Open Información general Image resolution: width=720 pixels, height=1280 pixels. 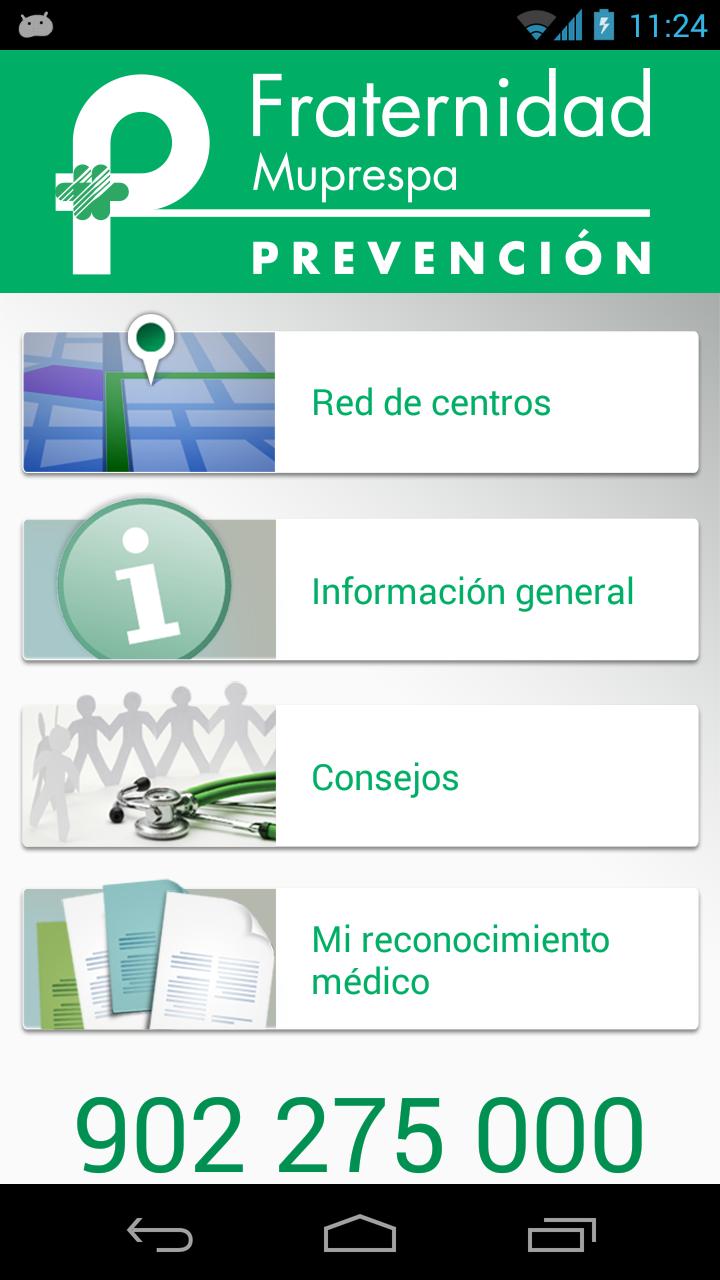pyautogui.click(x=470, y=589)
